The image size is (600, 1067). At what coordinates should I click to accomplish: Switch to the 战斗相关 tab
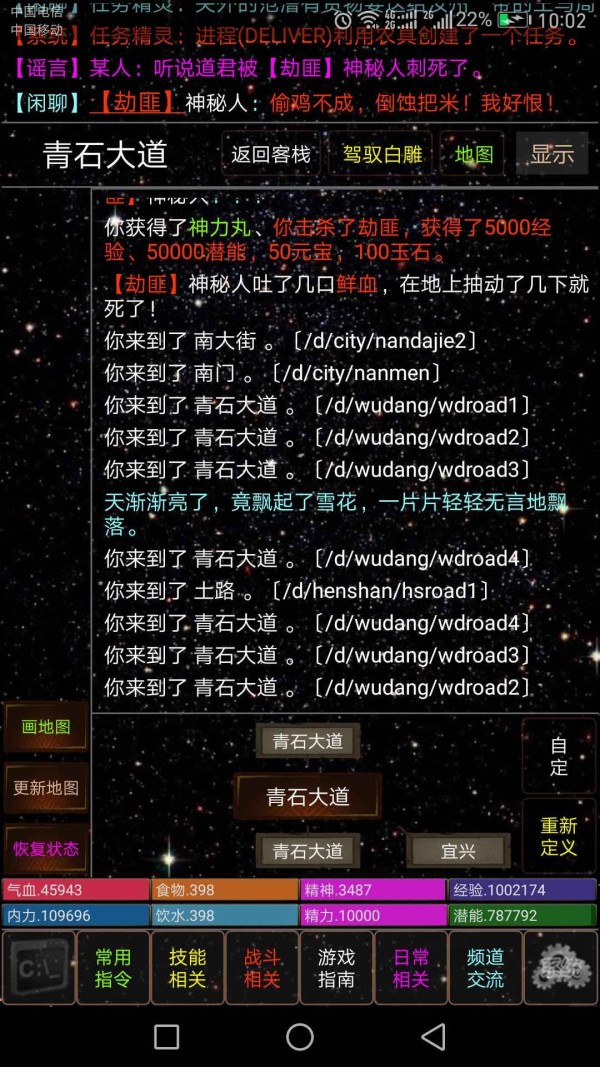point(262,968)
